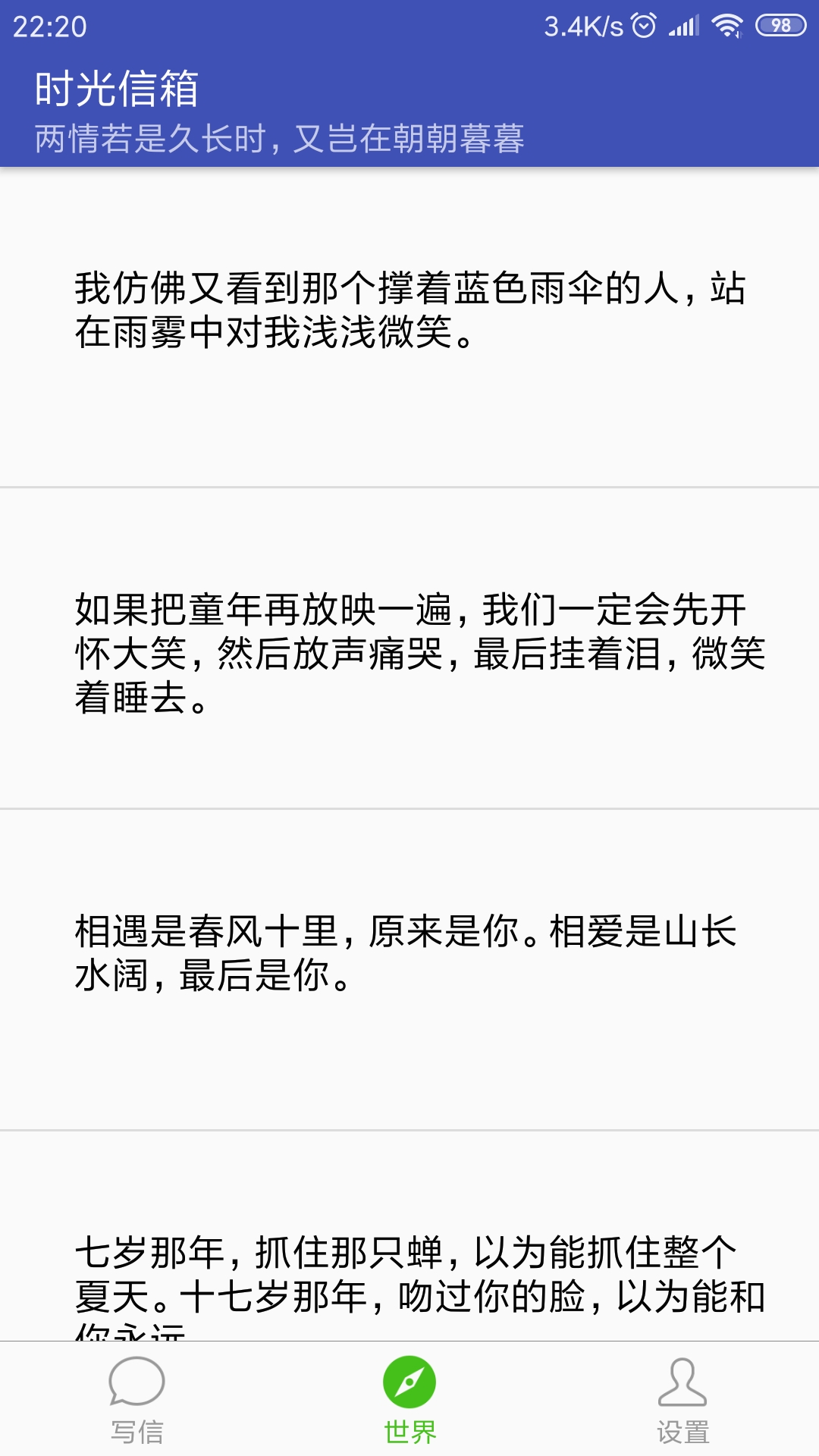
Task: Read the letter beginning 七岁那年
Action: click(x=409, y=1274)
